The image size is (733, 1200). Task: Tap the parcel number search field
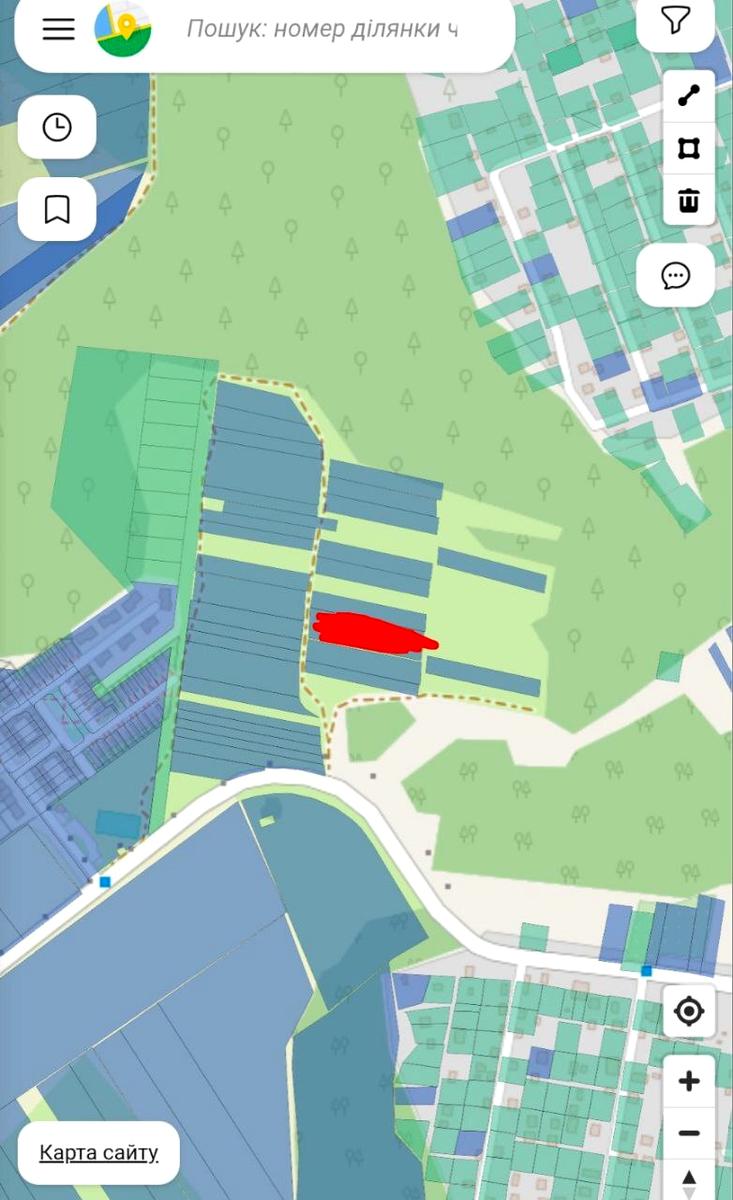(322, 29)
